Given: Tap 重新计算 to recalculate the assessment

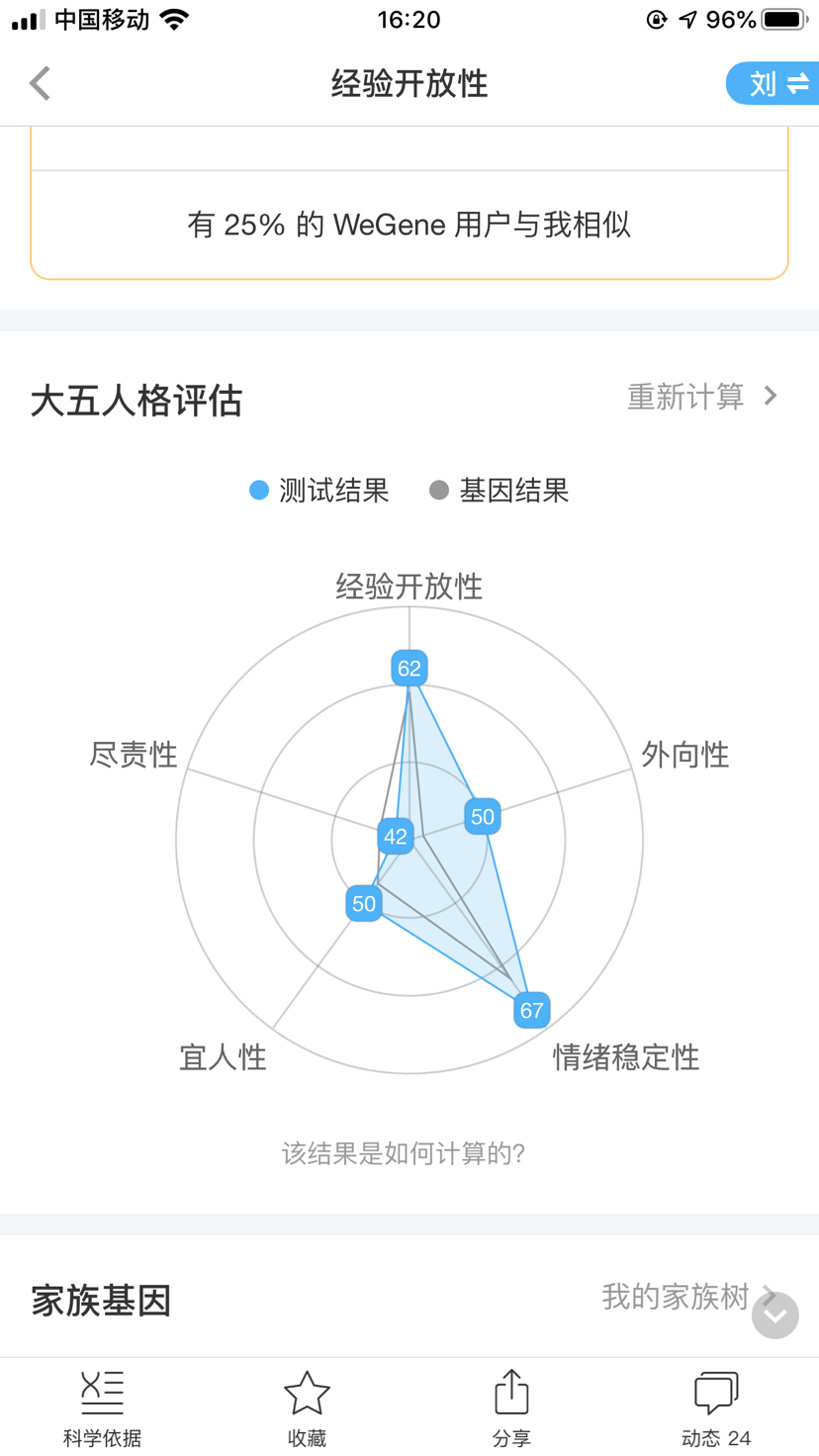Looking at the screenshot, I should pos(702,397).
